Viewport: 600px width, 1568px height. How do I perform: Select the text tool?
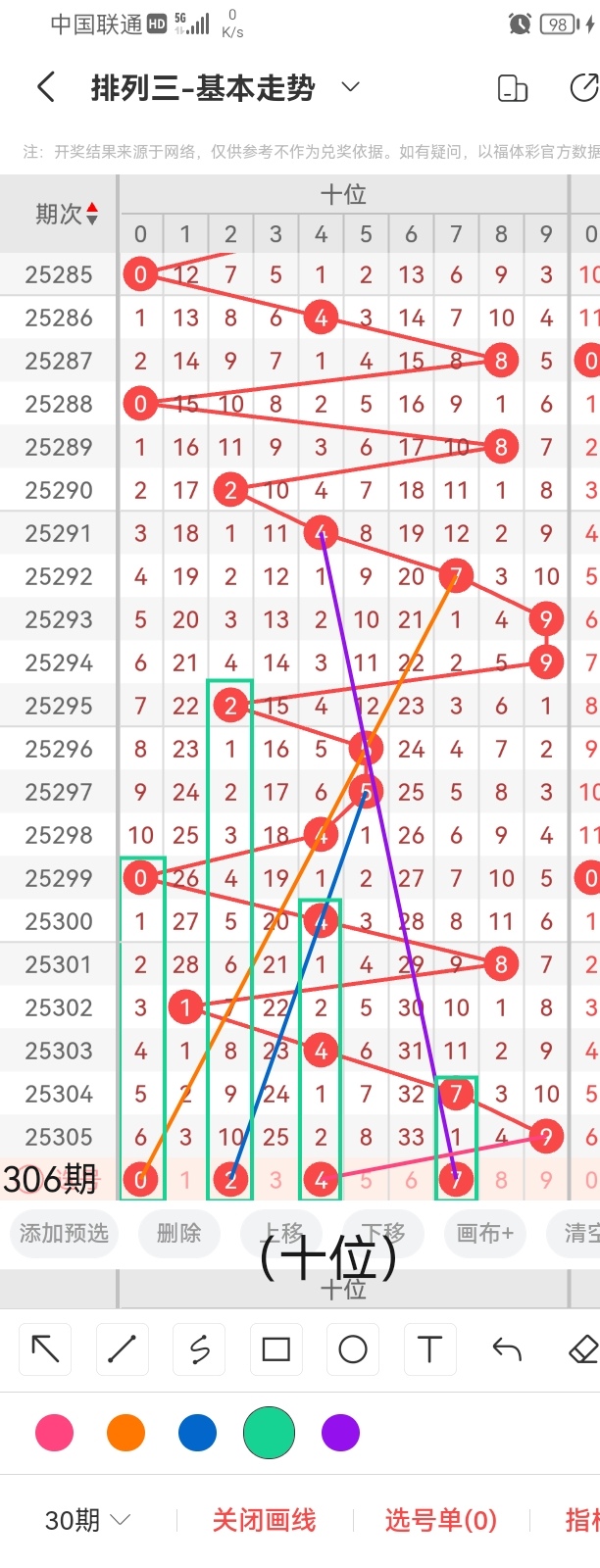pos(429,1348)
